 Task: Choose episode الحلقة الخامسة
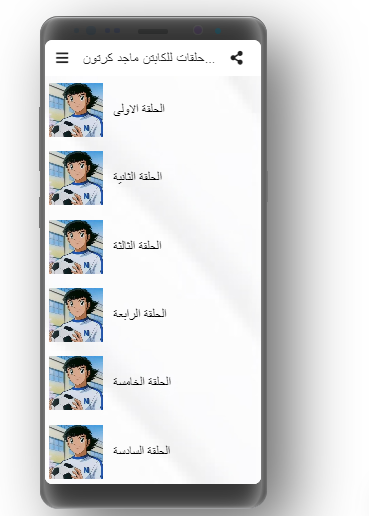(153, 383)
